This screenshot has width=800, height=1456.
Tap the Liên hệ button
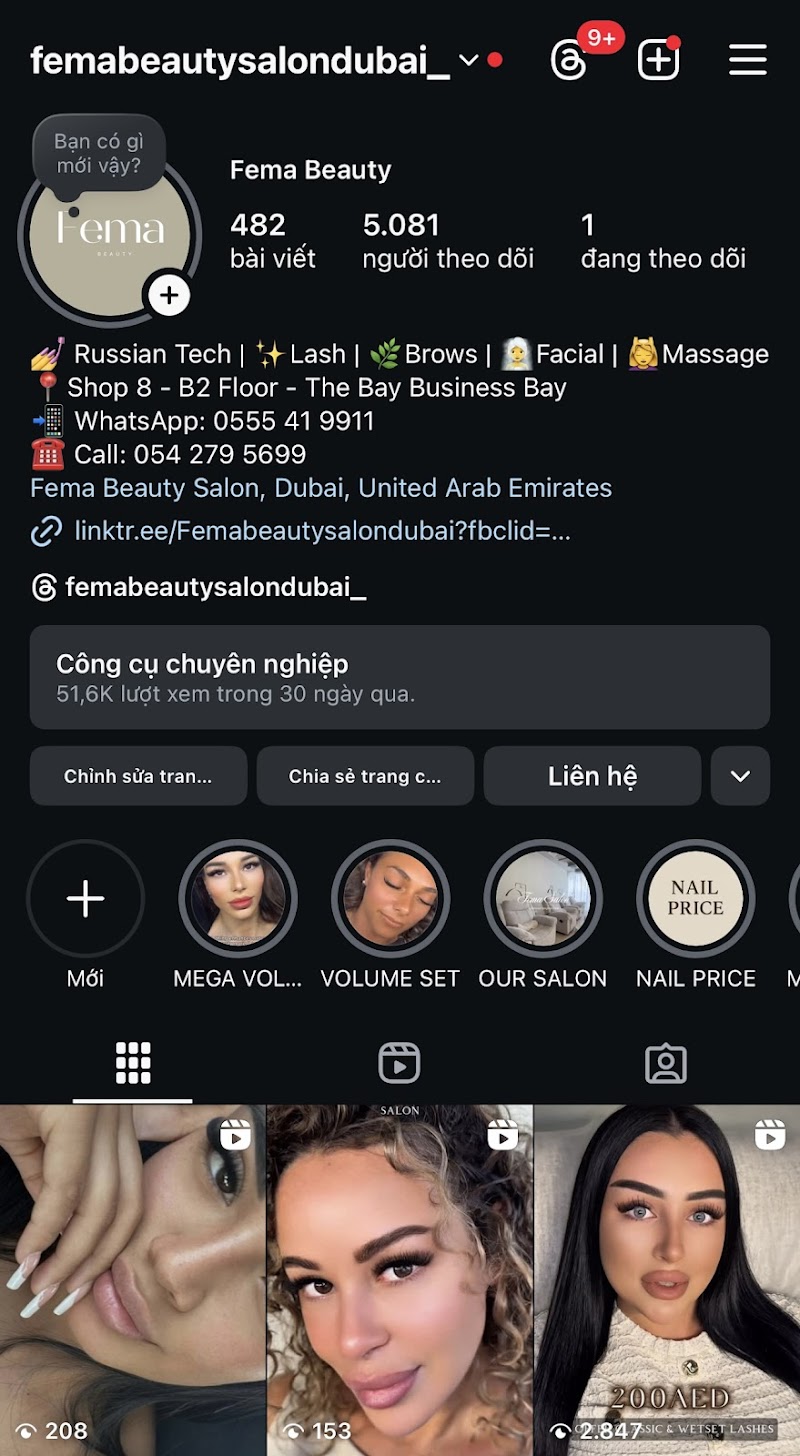pyautogui.click(x=592, y=776)
